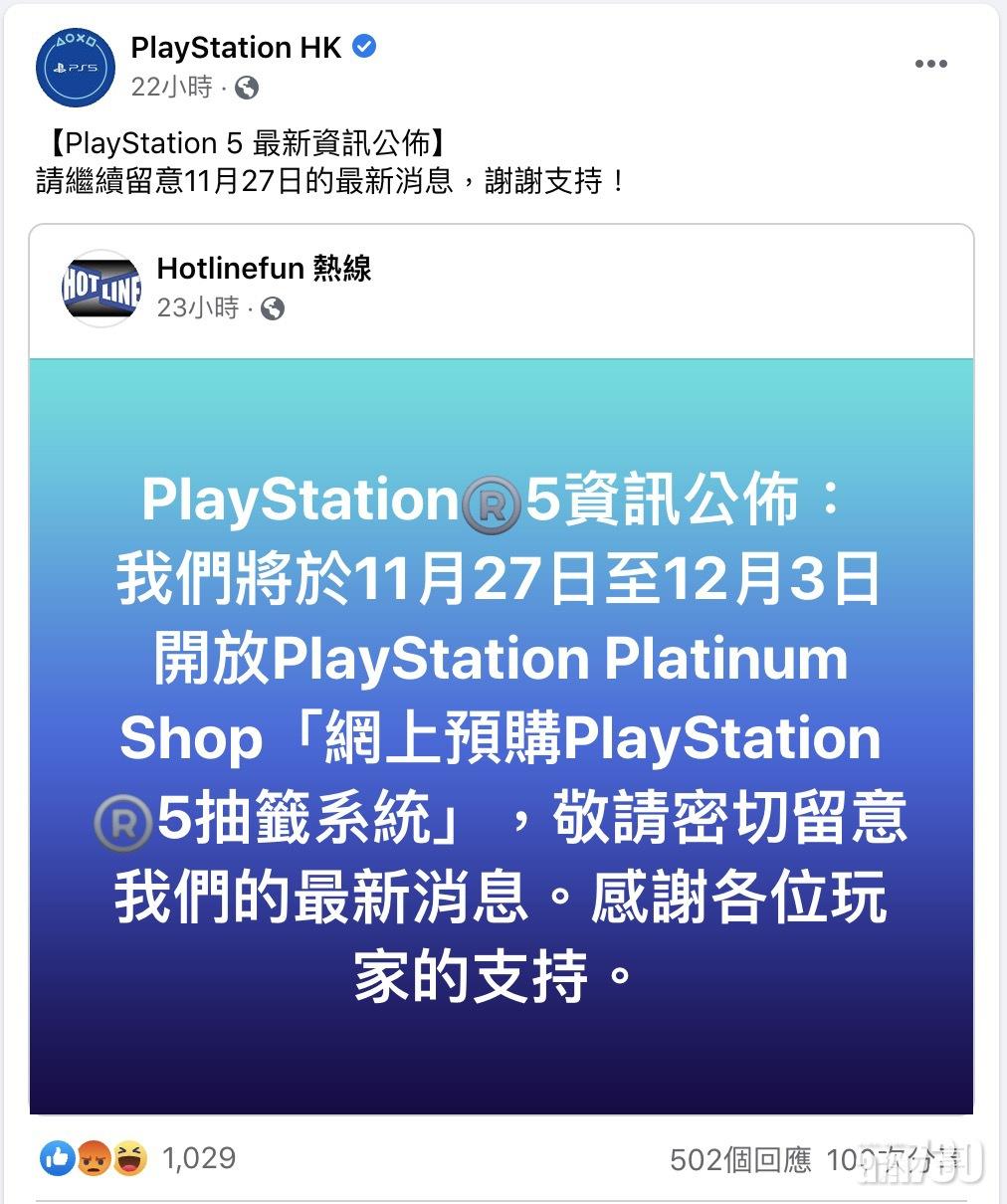Open the post's three-dot options menu

point(930,64)
